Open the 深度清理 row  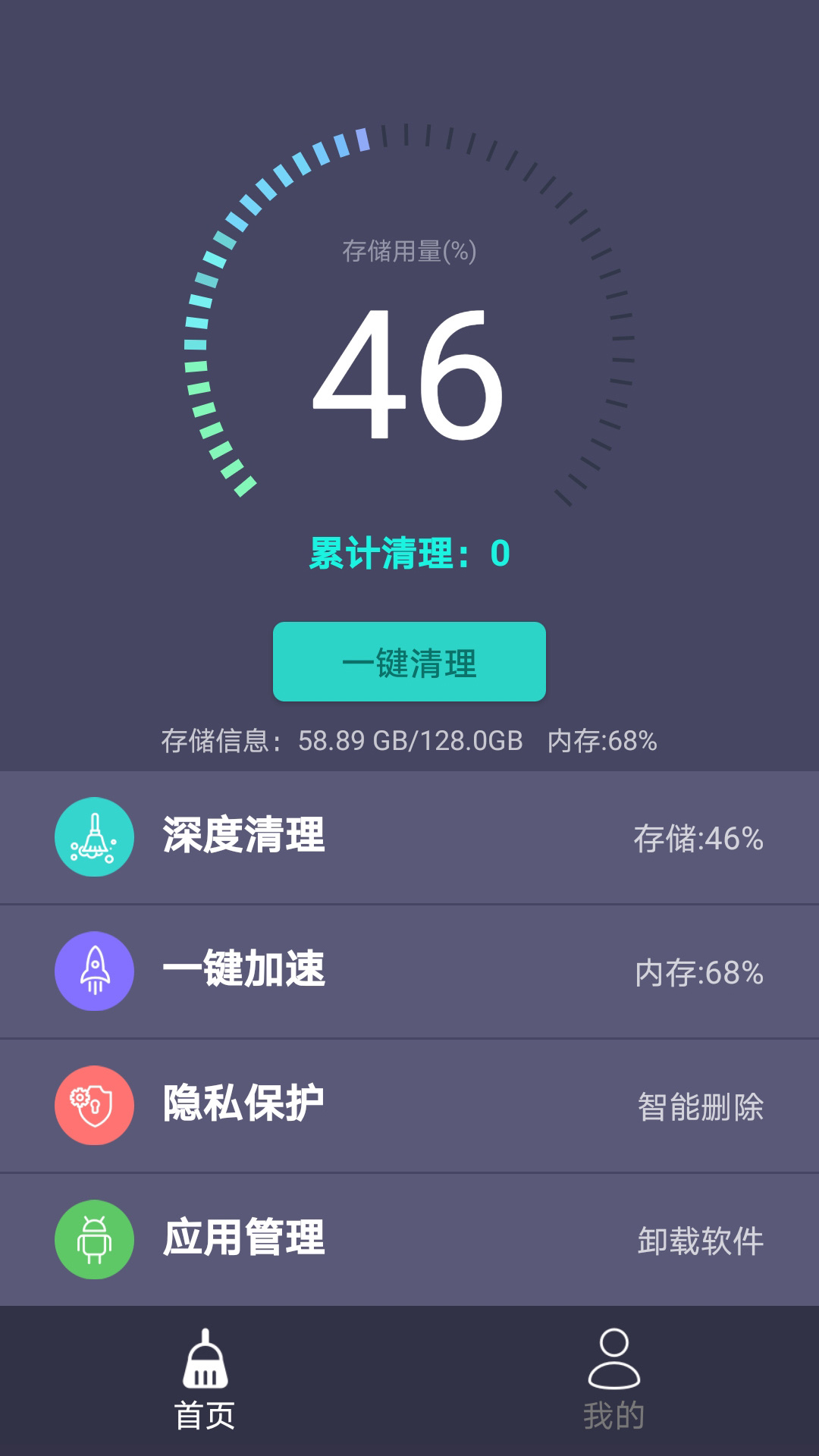tap(409, 838)
